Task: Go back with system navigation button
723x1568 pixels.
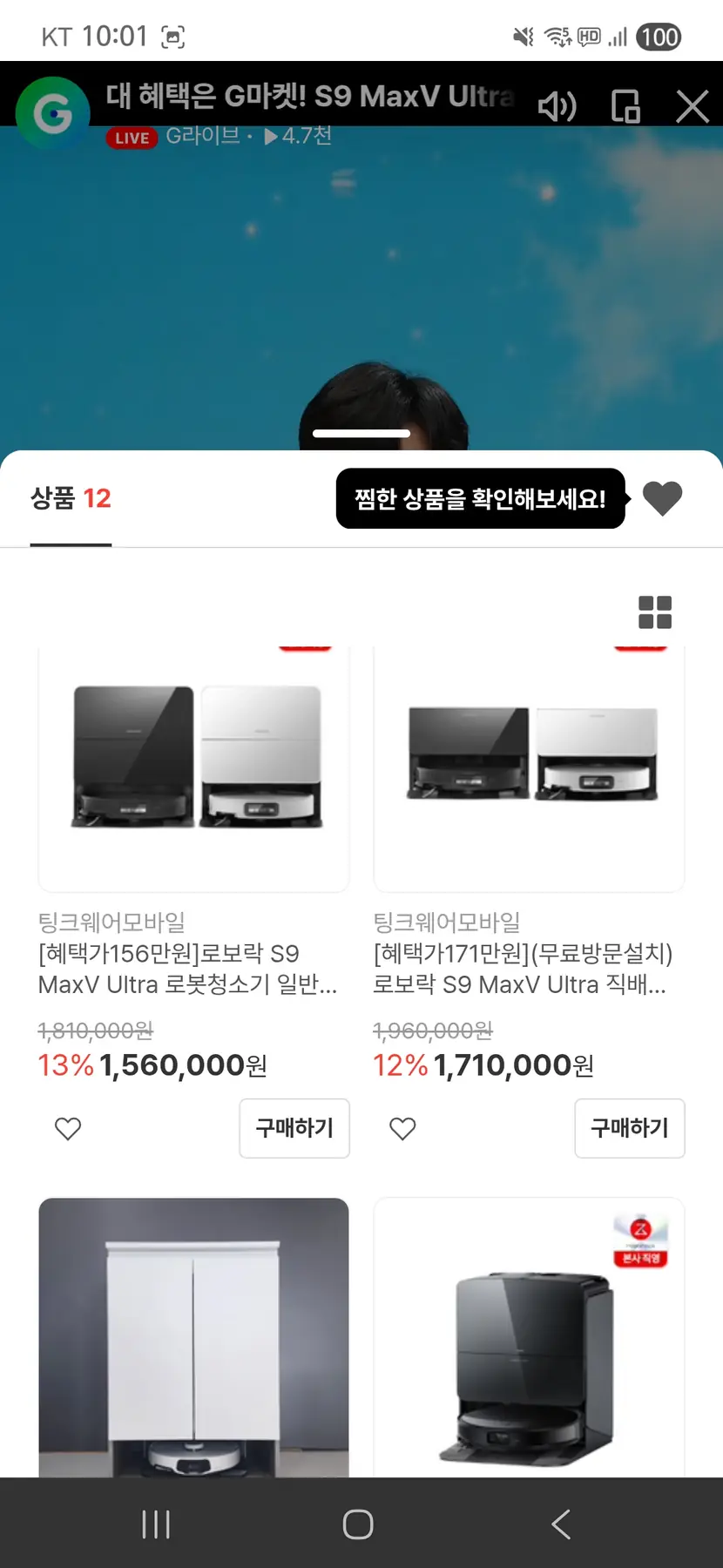Action: [x=562, y=1524]
